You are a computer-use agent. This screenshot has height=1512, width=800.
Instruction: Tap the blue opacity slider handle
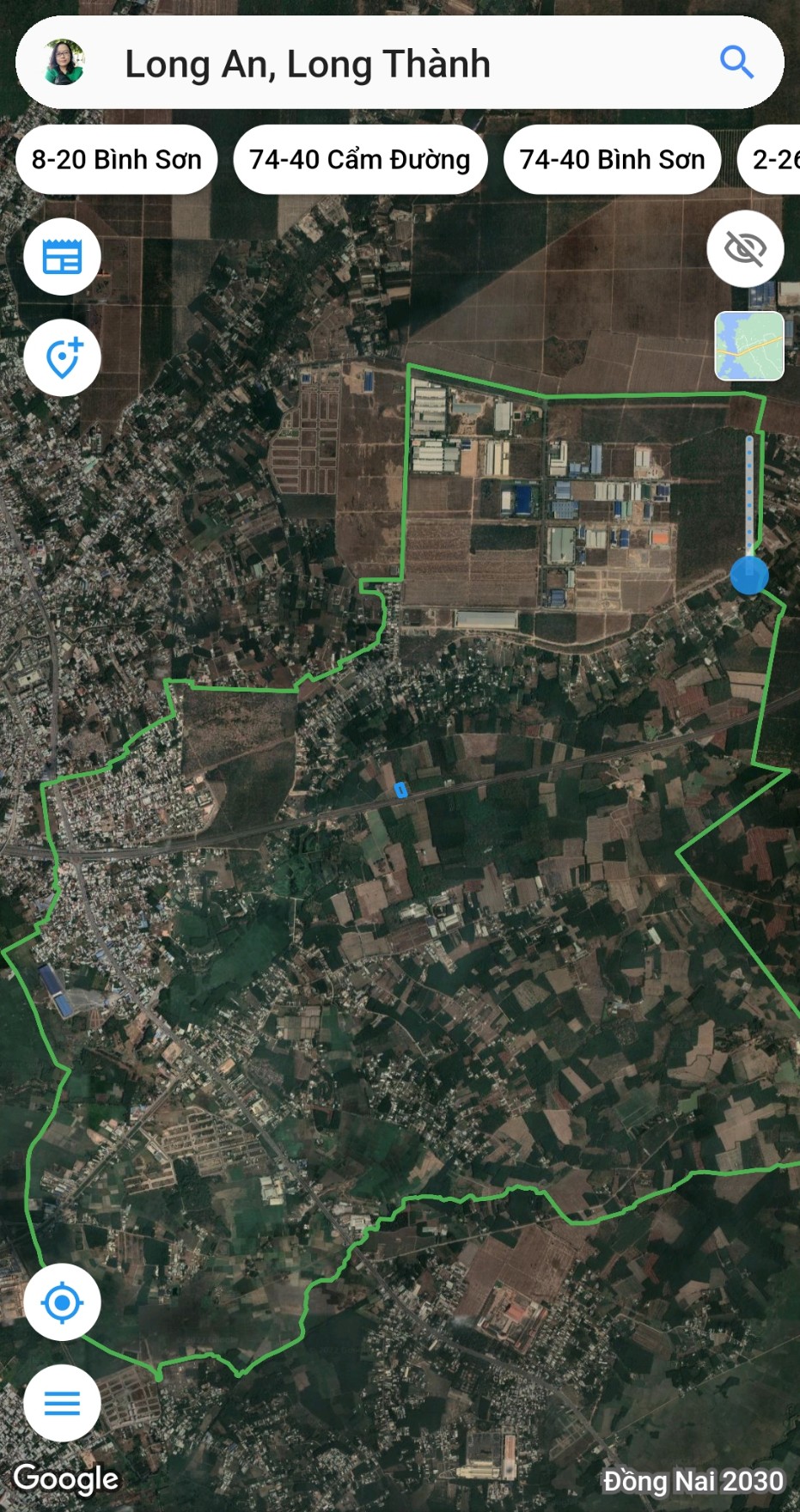749,575
